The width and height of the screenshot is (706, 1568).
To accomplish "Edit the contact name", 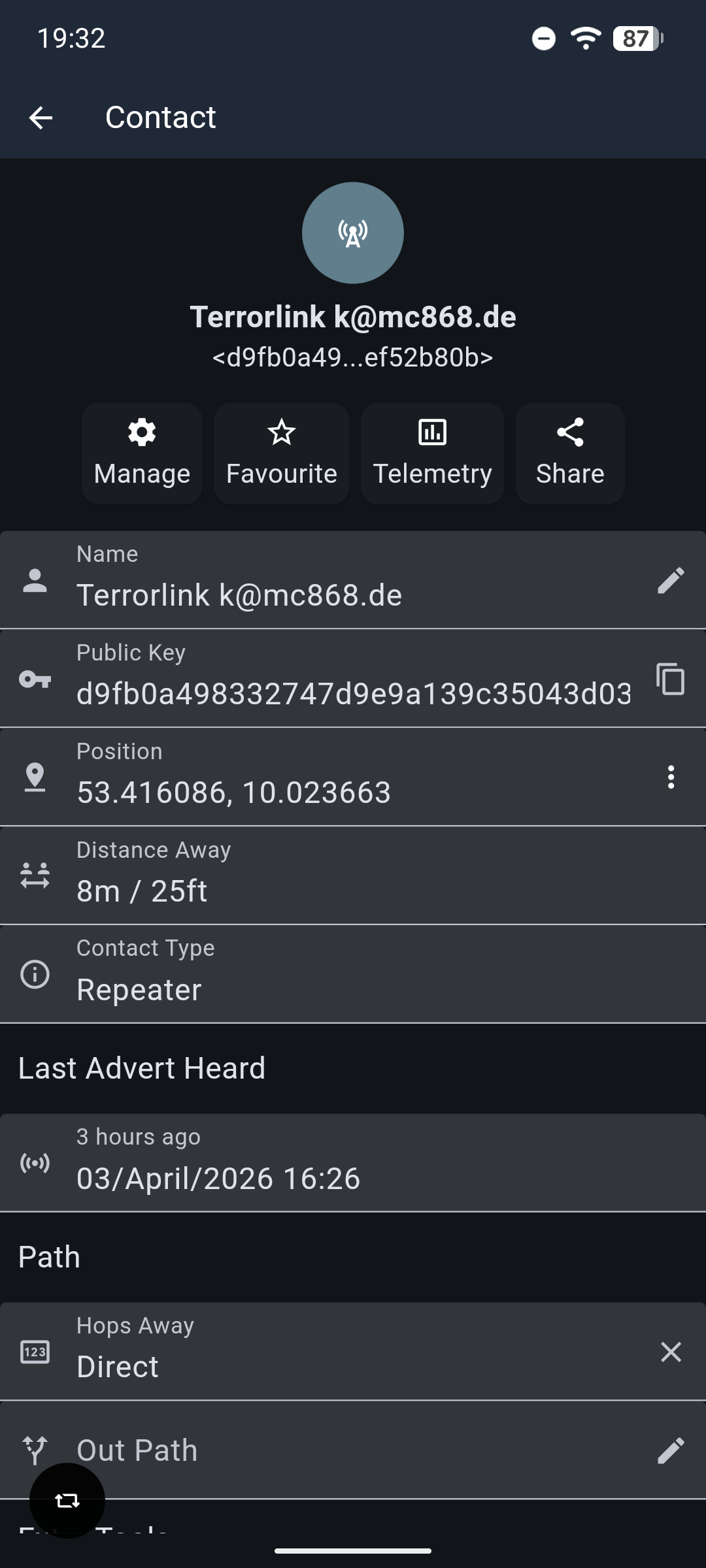I will point(671,580).
